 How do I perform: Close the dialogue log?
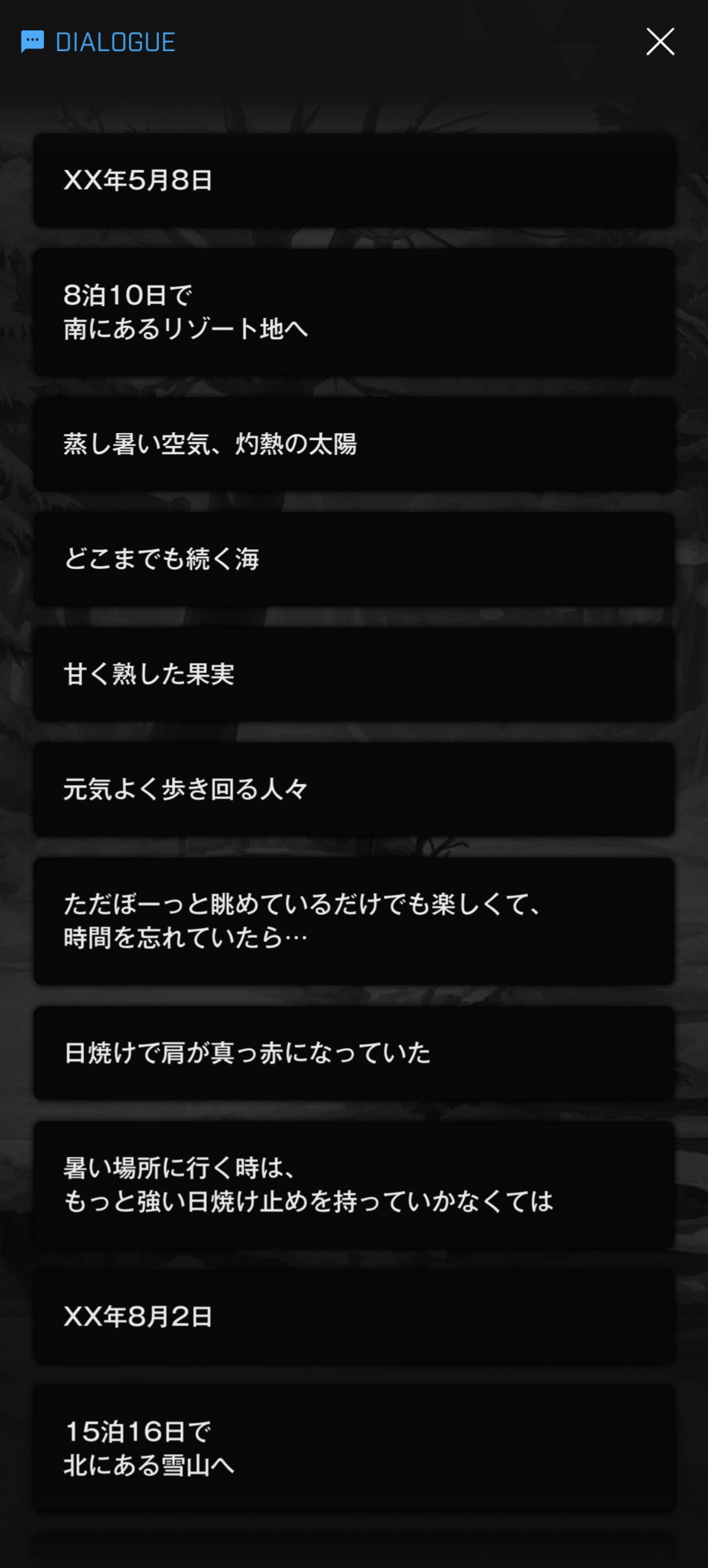pos(660,41)
